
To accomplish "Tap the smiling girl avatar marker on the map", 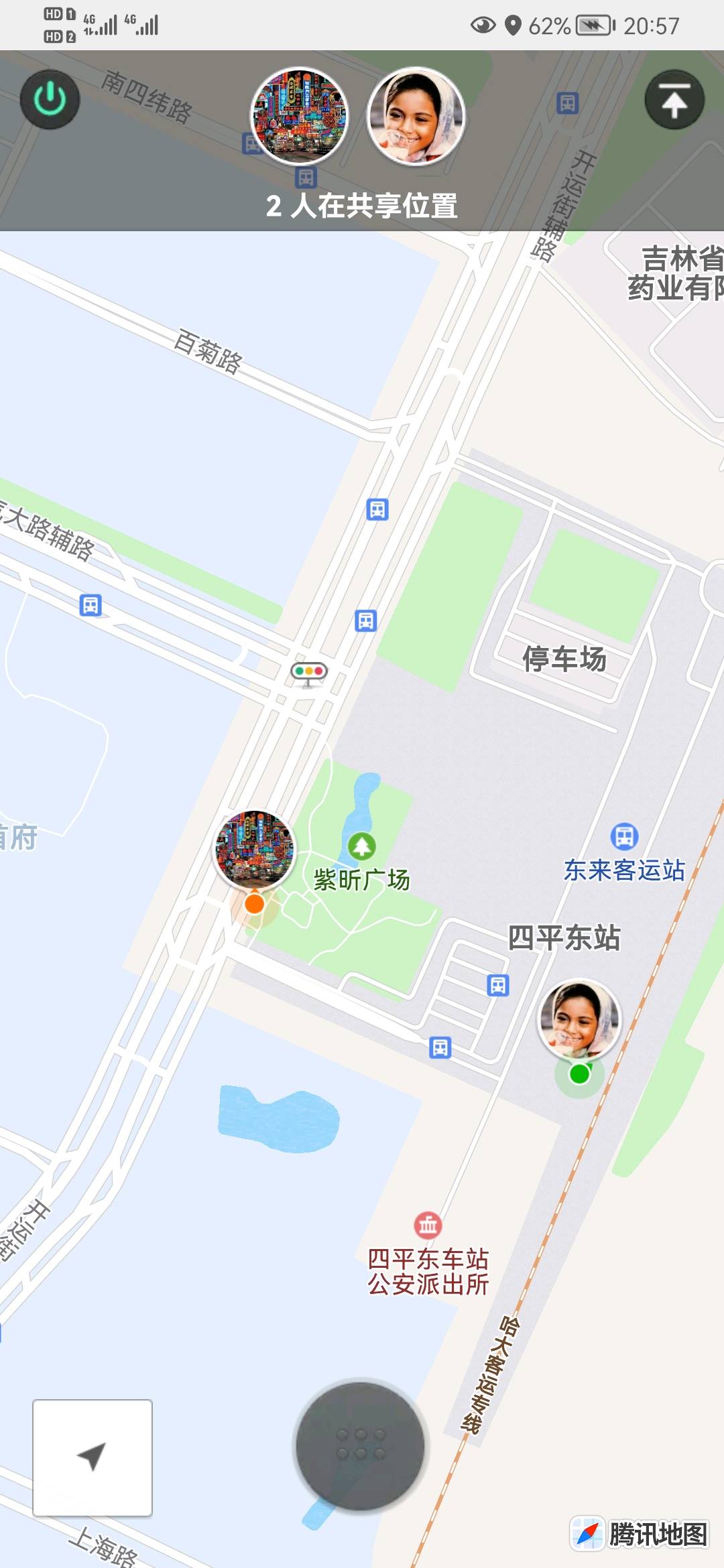I will [x=580, y=1019].
